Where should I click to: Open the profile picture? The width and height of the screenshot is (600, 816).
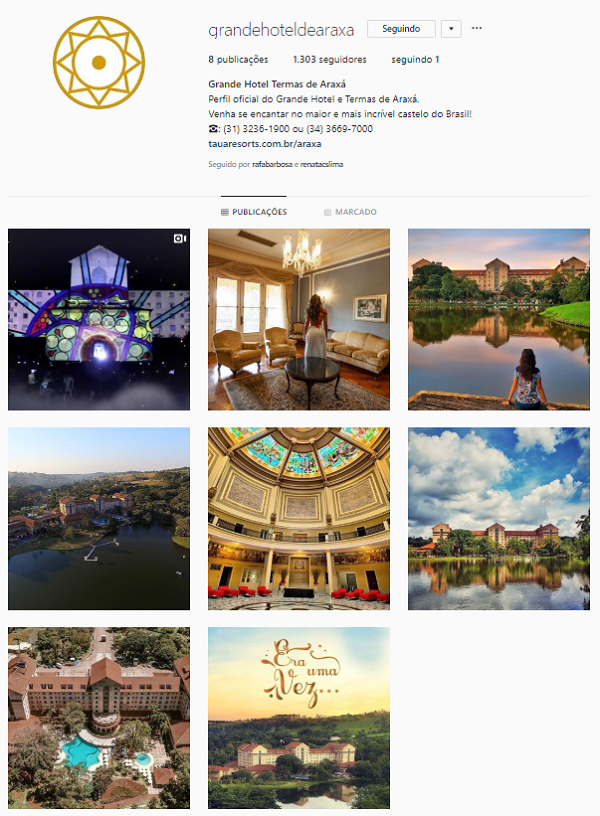99,62
